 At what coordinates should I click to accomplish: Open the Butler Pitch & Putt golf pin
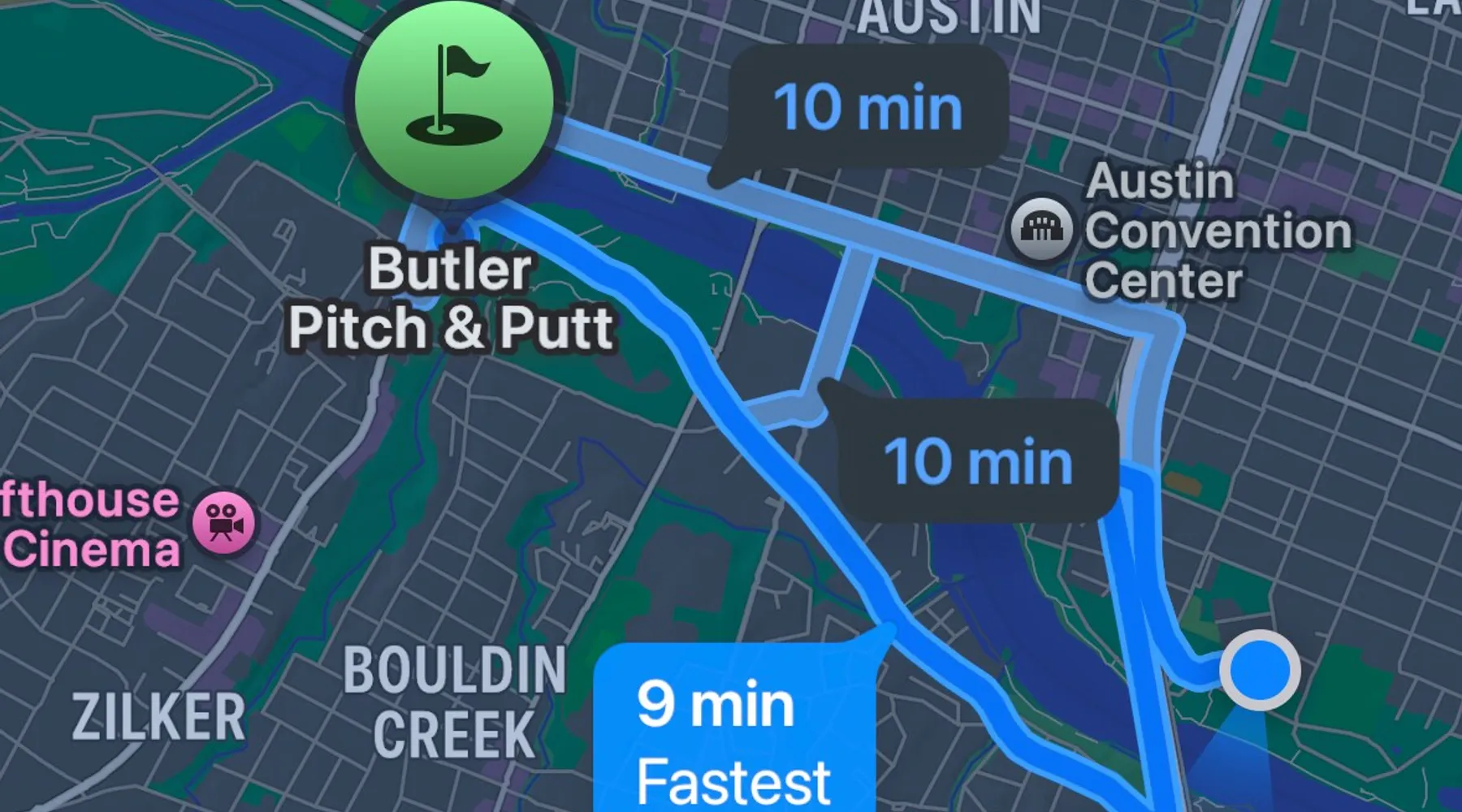(x=455, y=103)
